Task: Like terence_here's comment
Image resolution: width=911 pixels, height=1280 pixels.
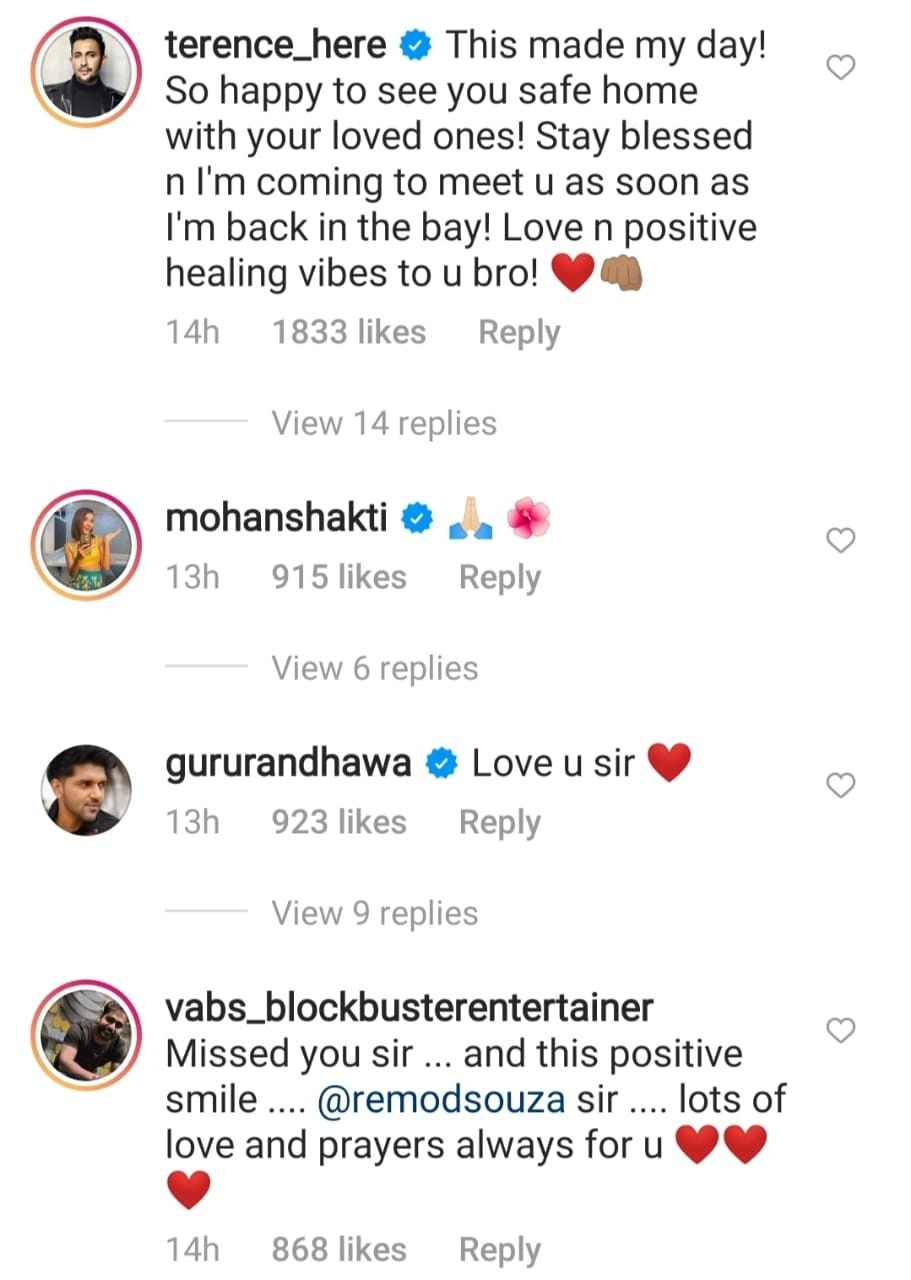Action: [842, 68]
